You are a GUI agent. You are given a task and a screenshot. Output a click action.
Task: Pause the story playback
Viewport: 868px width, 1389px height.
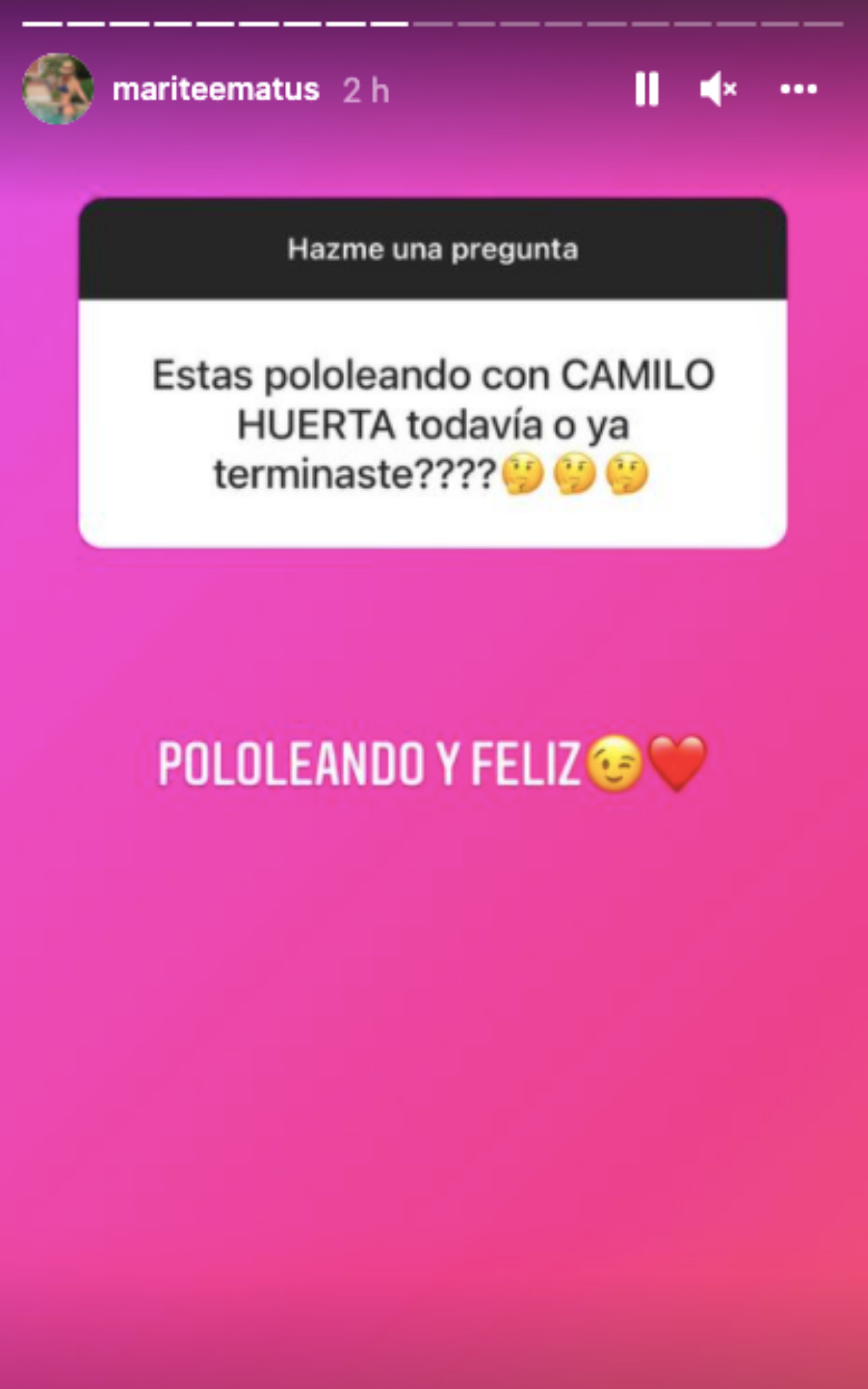click(647, 89)
